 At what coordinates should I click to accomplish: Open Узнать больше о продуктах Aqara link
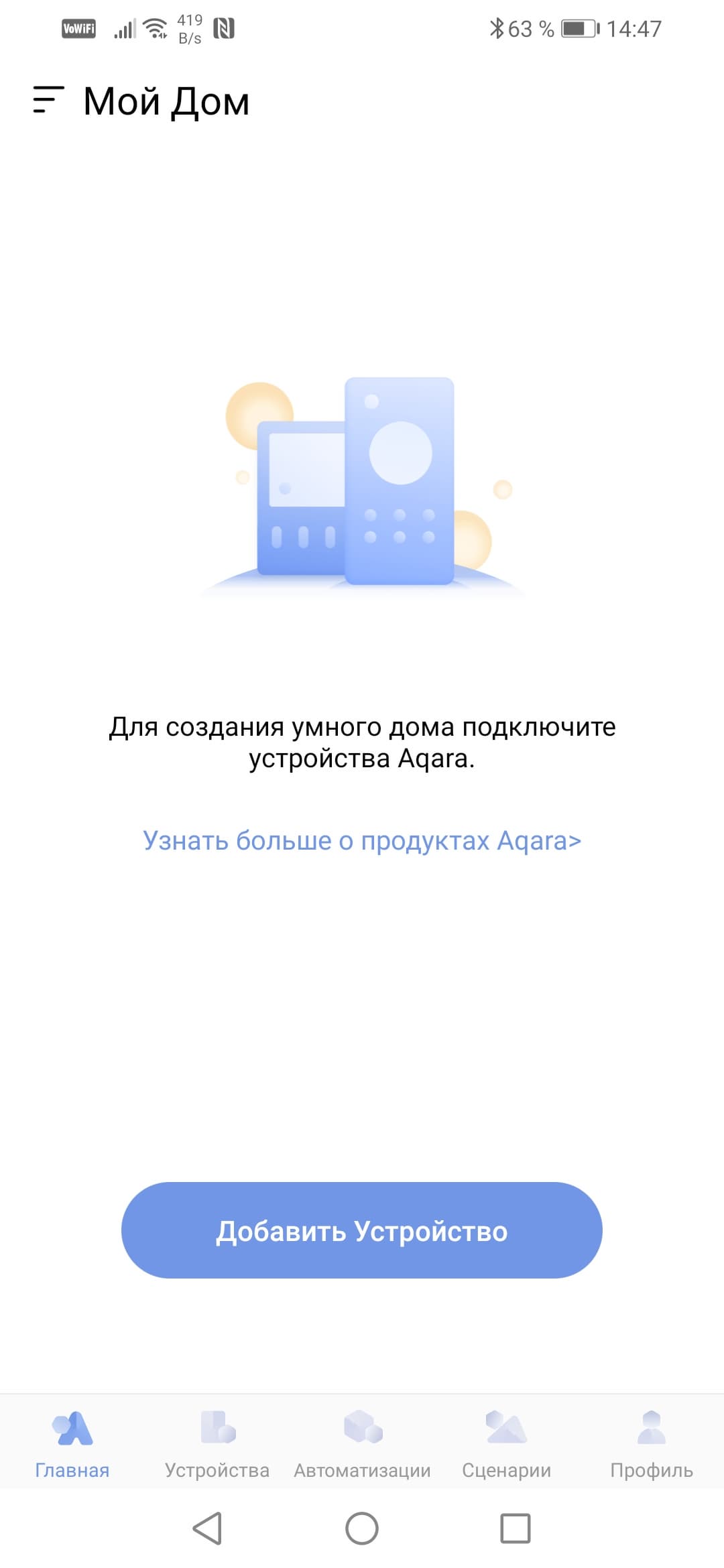(x=361, y=840)
